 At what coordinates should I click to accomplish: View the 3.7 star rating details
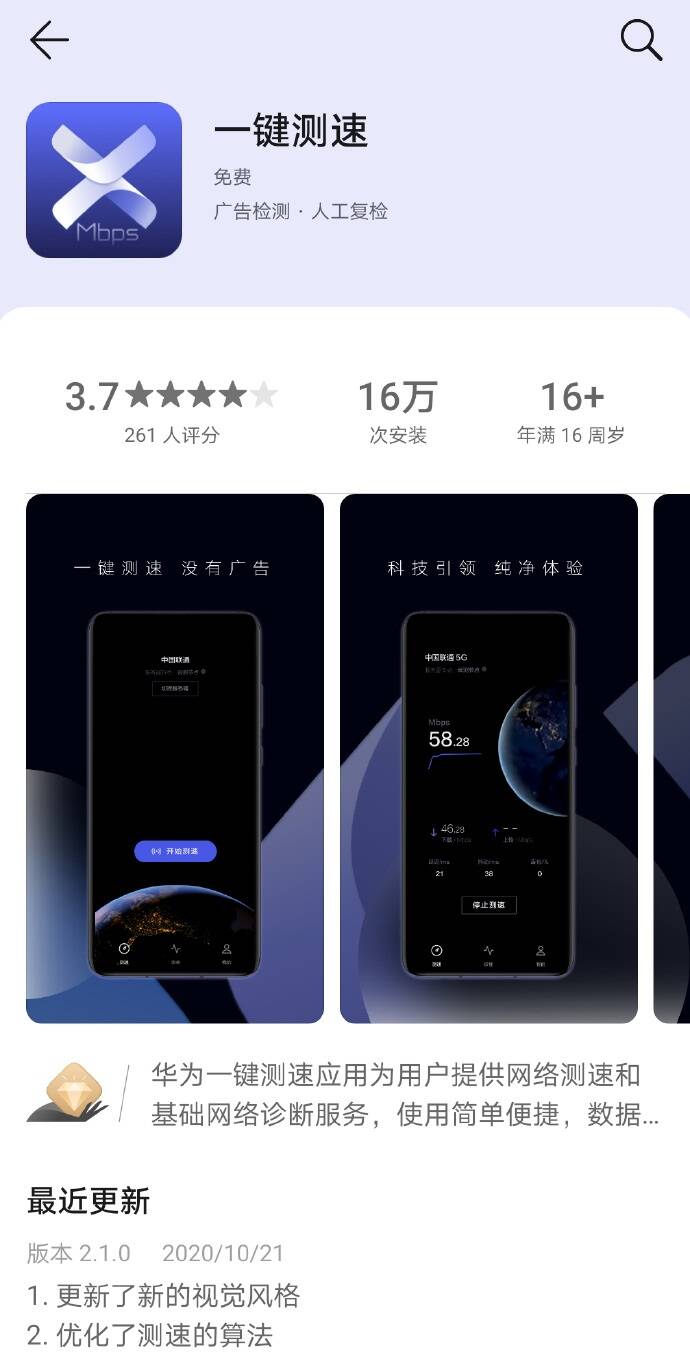[x=171, y=411]
